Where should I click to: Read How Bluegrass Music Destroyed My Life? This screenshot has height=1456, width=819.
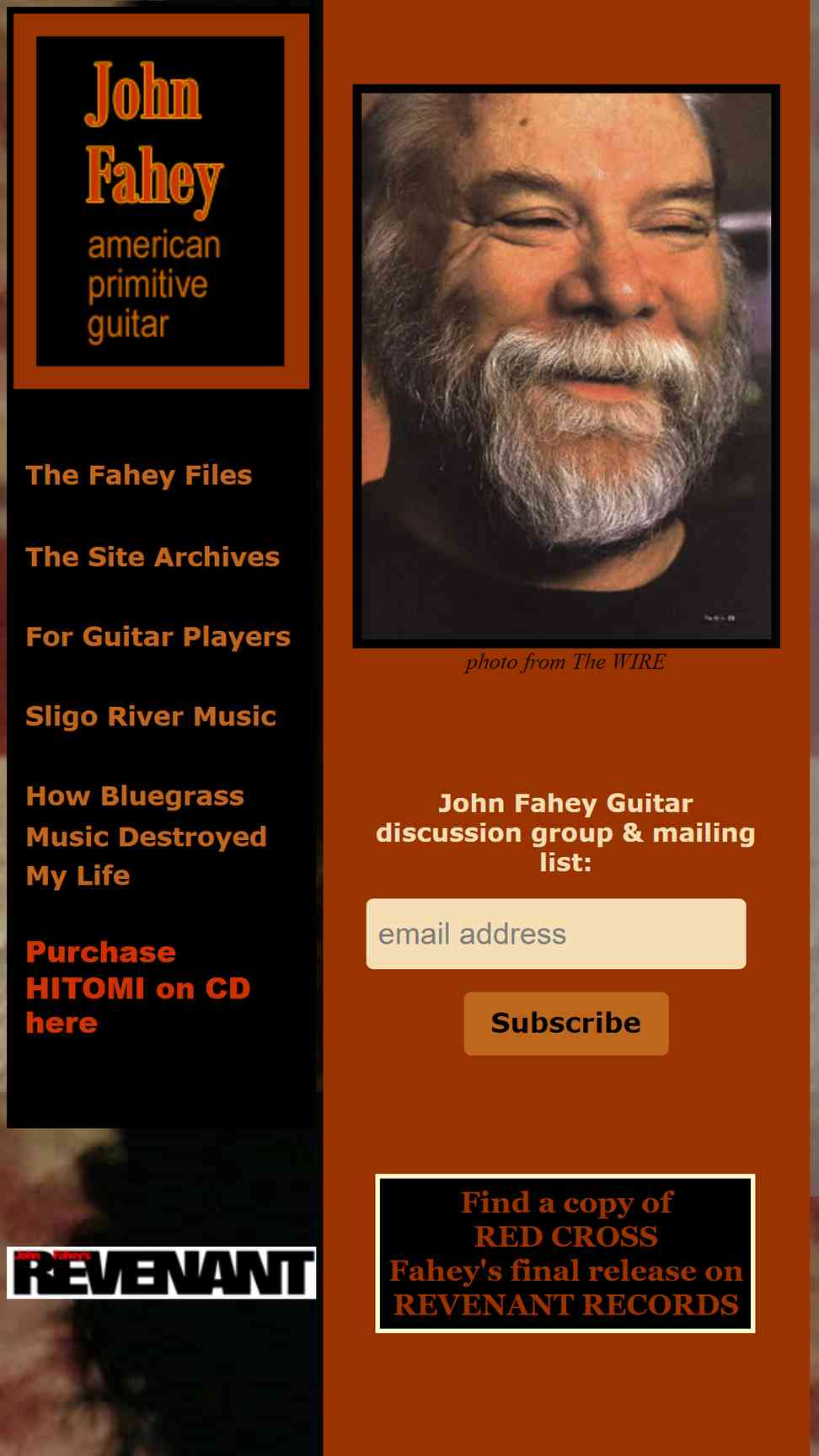point(147,836)
